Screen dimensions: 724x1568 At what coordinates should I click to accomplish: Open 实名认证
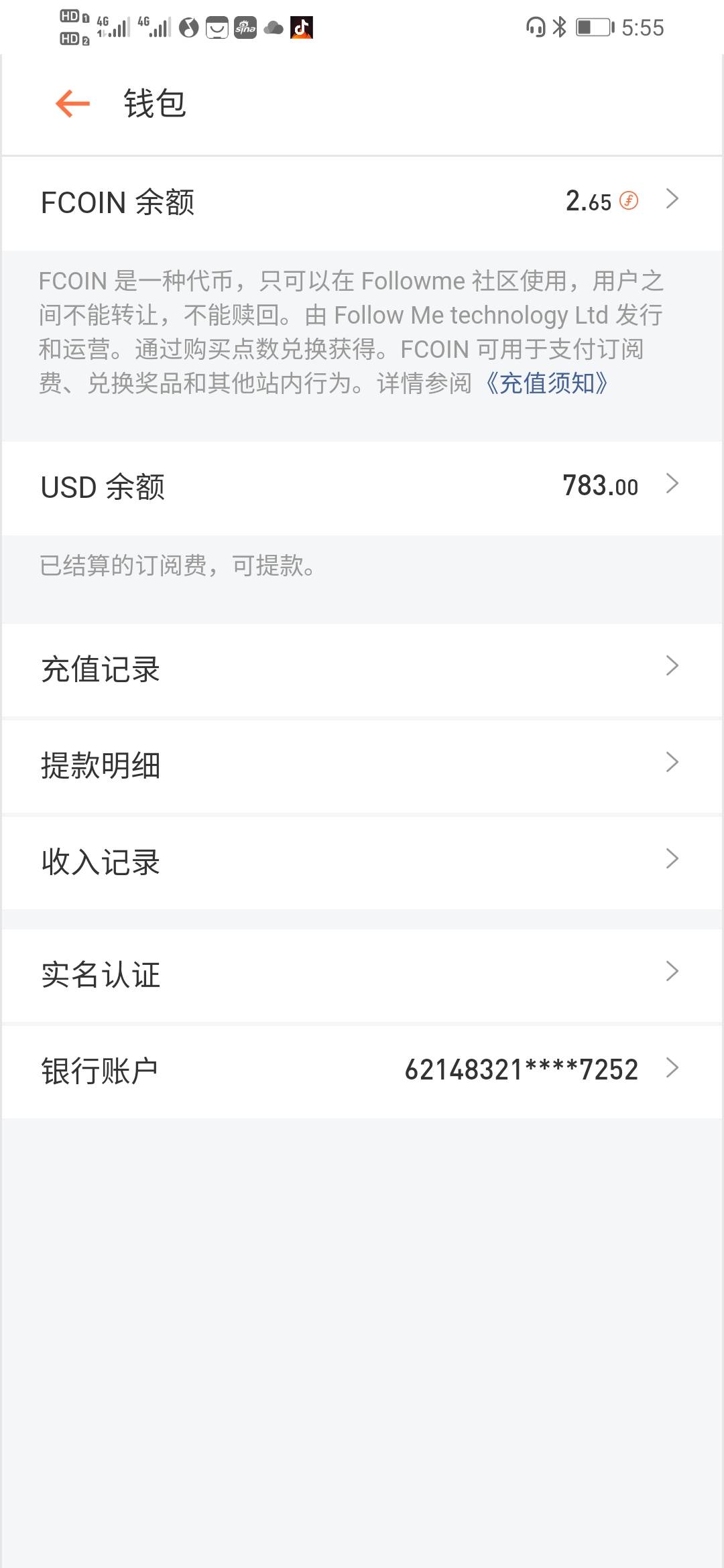[362, 975]
